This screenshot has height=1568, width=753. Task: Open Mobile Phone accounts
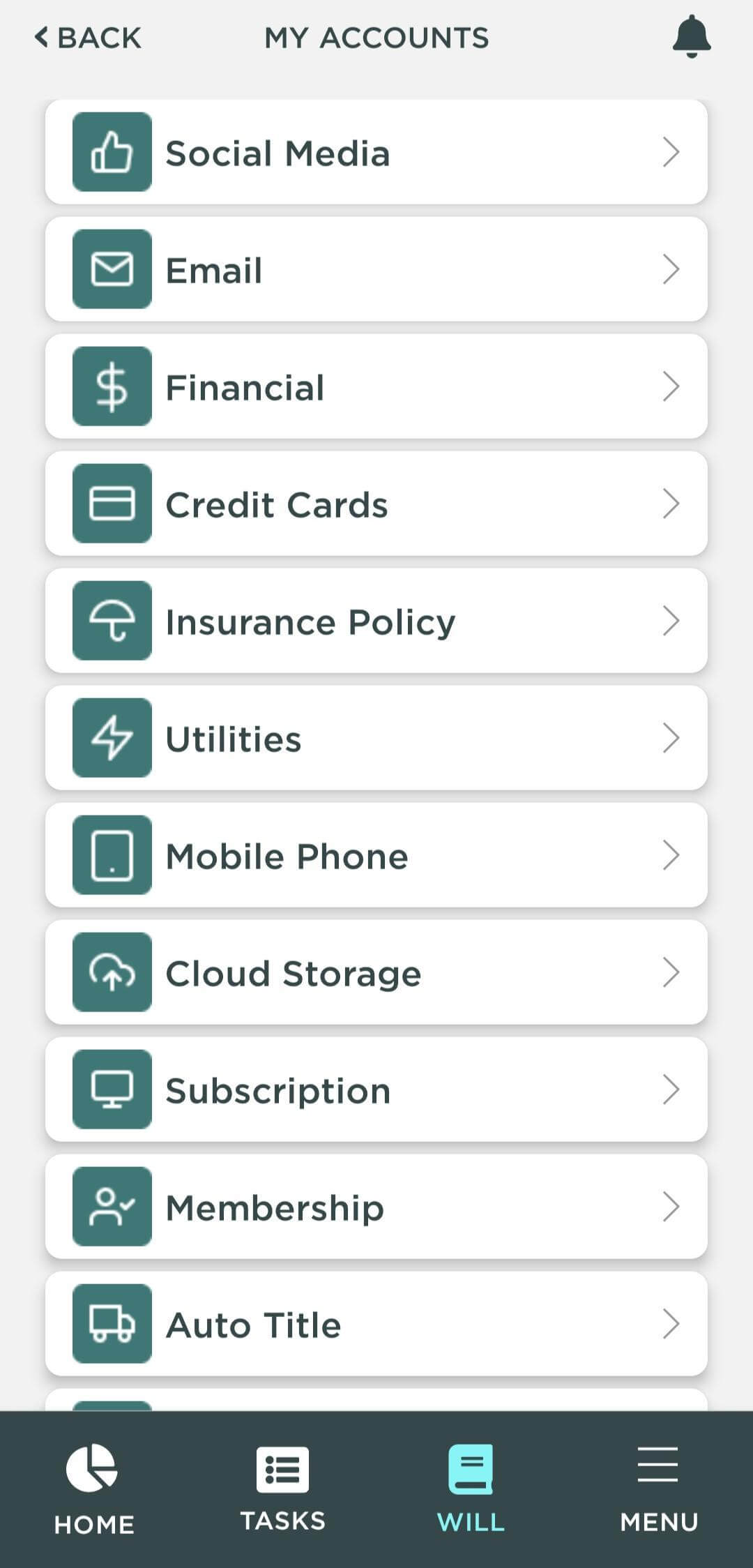click(376, 855)
